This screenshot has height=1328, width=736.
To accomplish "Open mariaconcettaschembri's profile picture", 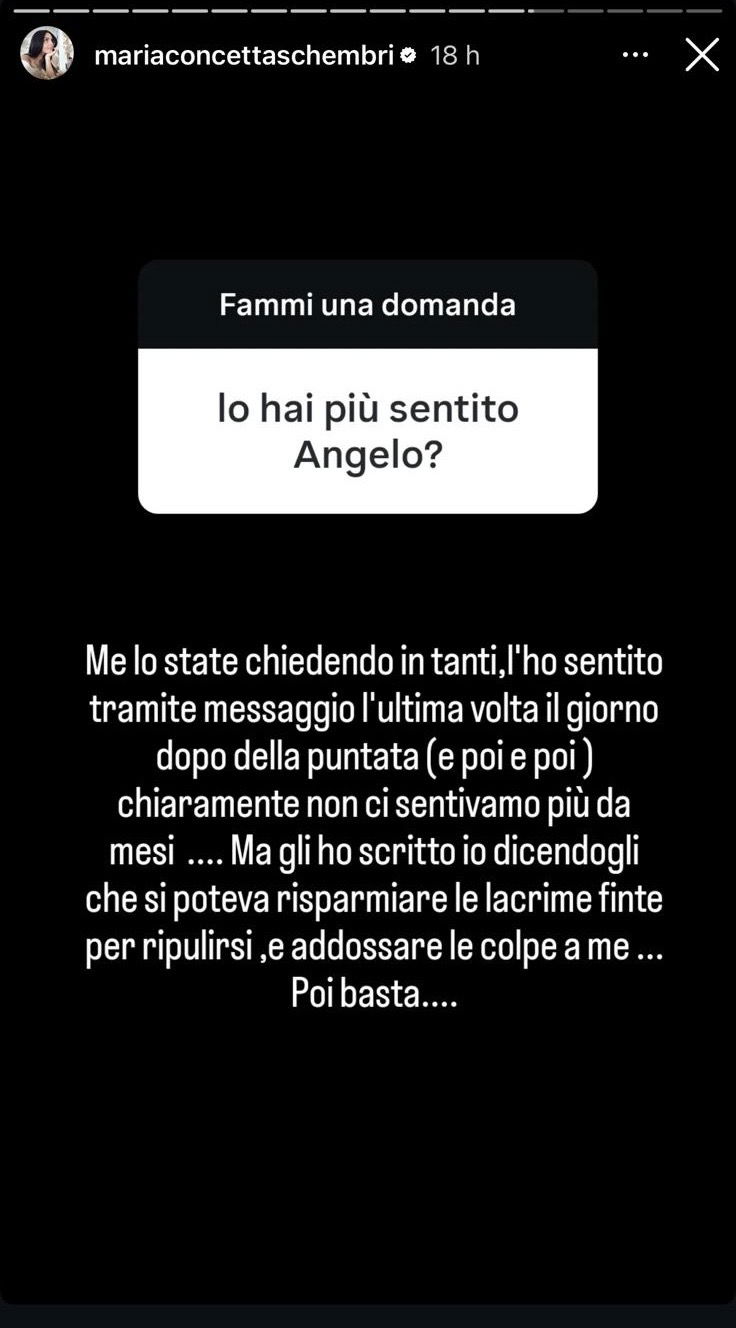I will [x=47, y=54].
